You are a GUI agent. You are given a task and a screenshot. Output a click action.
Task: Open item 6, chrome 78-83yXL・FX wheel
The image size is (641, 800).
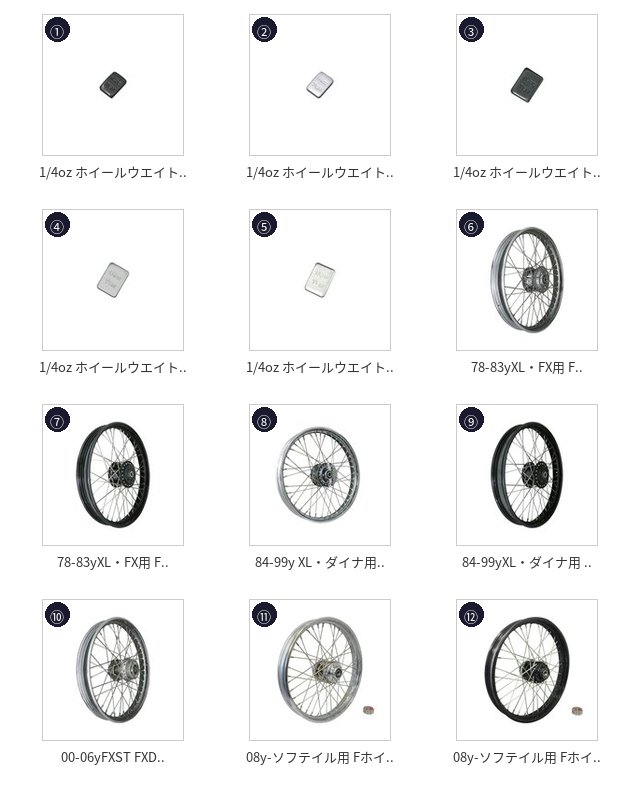coord(527,280)
